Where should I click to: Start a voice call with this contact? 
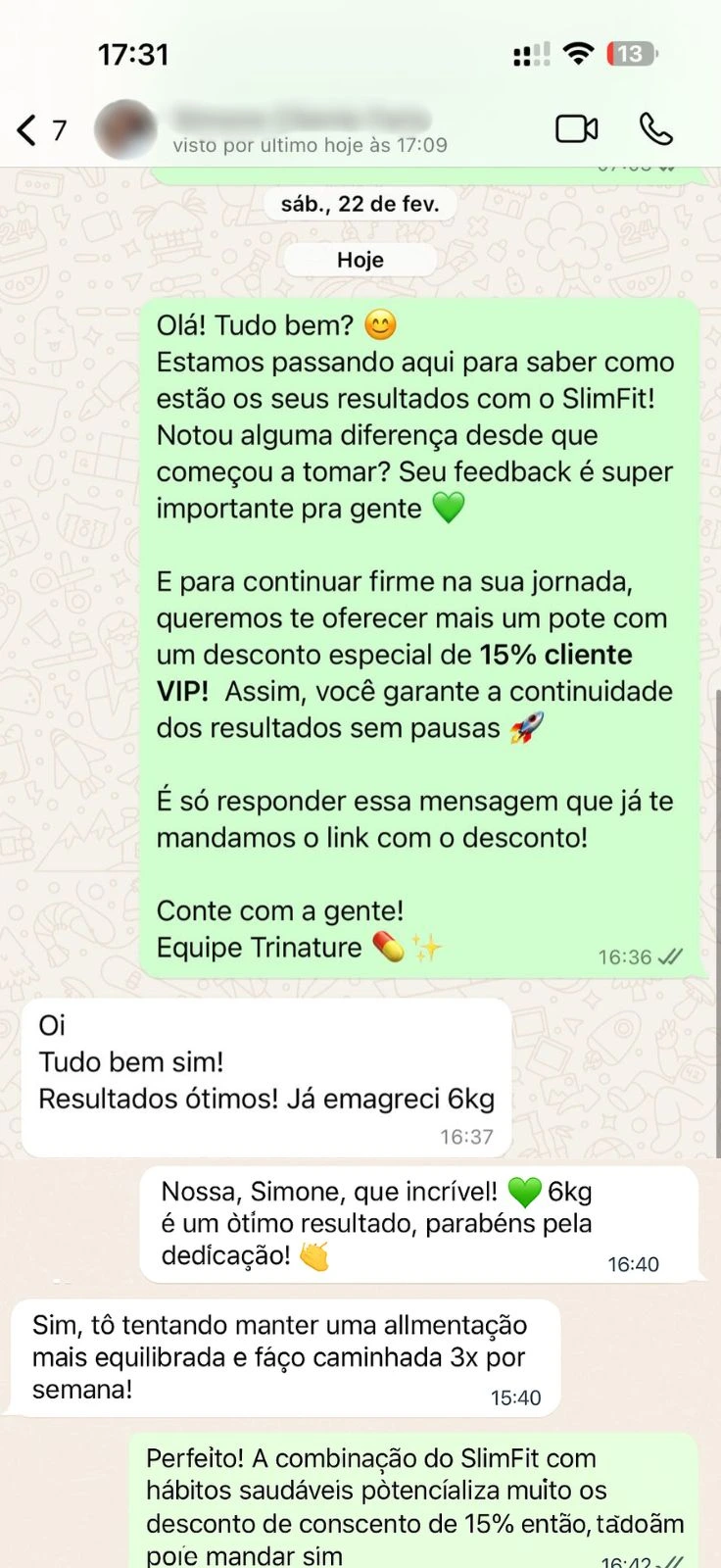coord(655,129)
